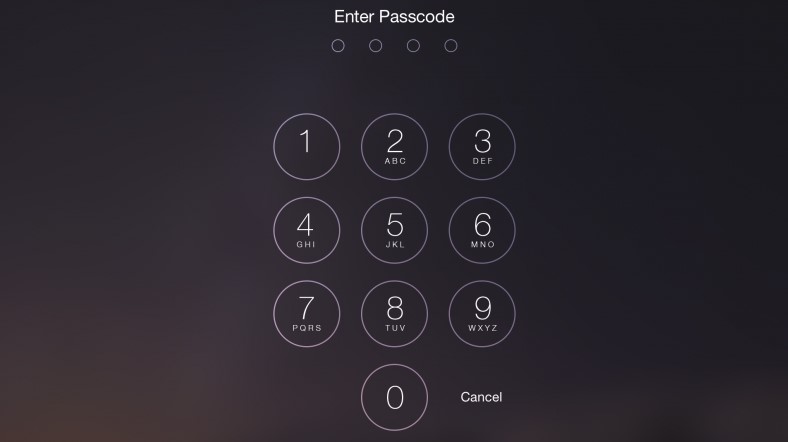Tap the 5 JKL key

[x=394, y=230]
